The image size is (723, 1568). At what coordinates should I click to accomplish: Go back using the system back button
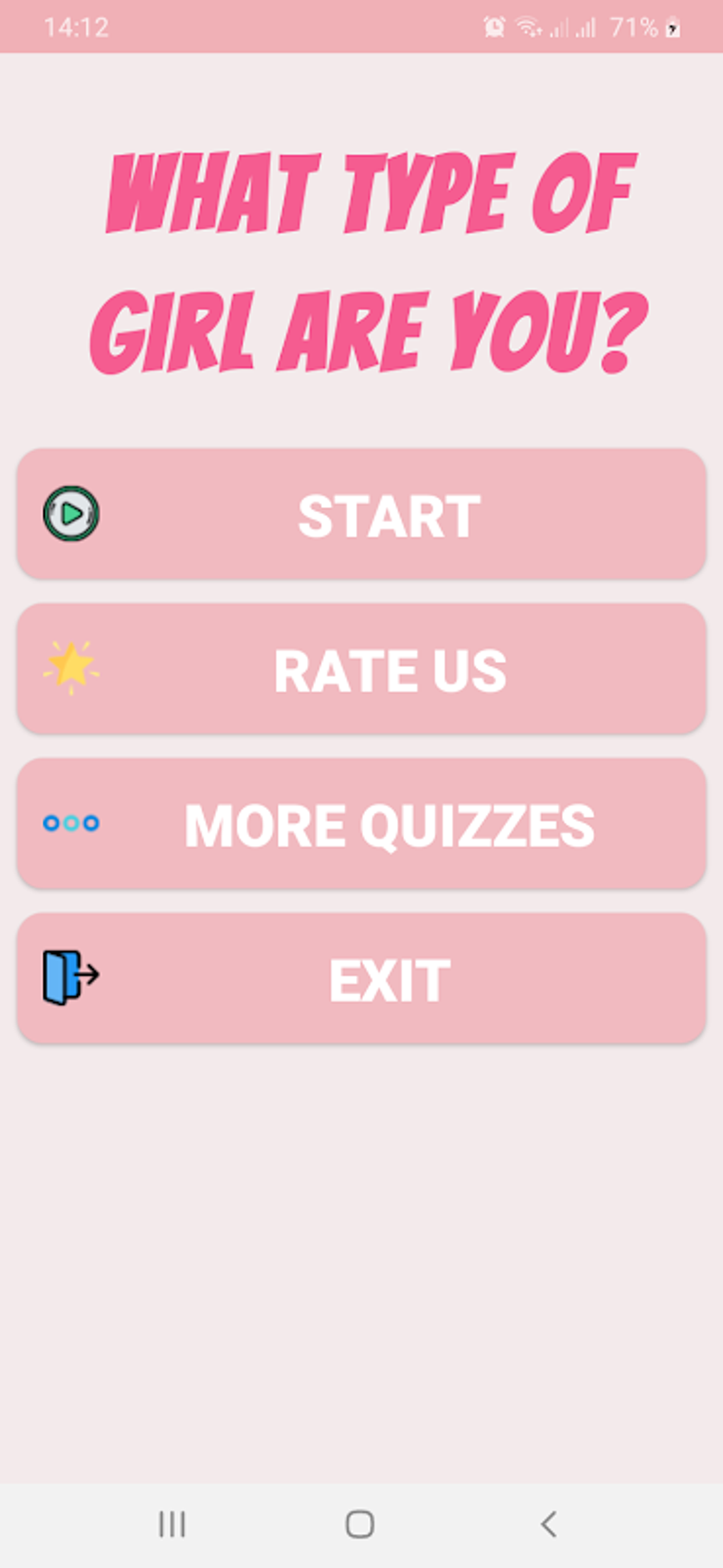[548, 1524]
